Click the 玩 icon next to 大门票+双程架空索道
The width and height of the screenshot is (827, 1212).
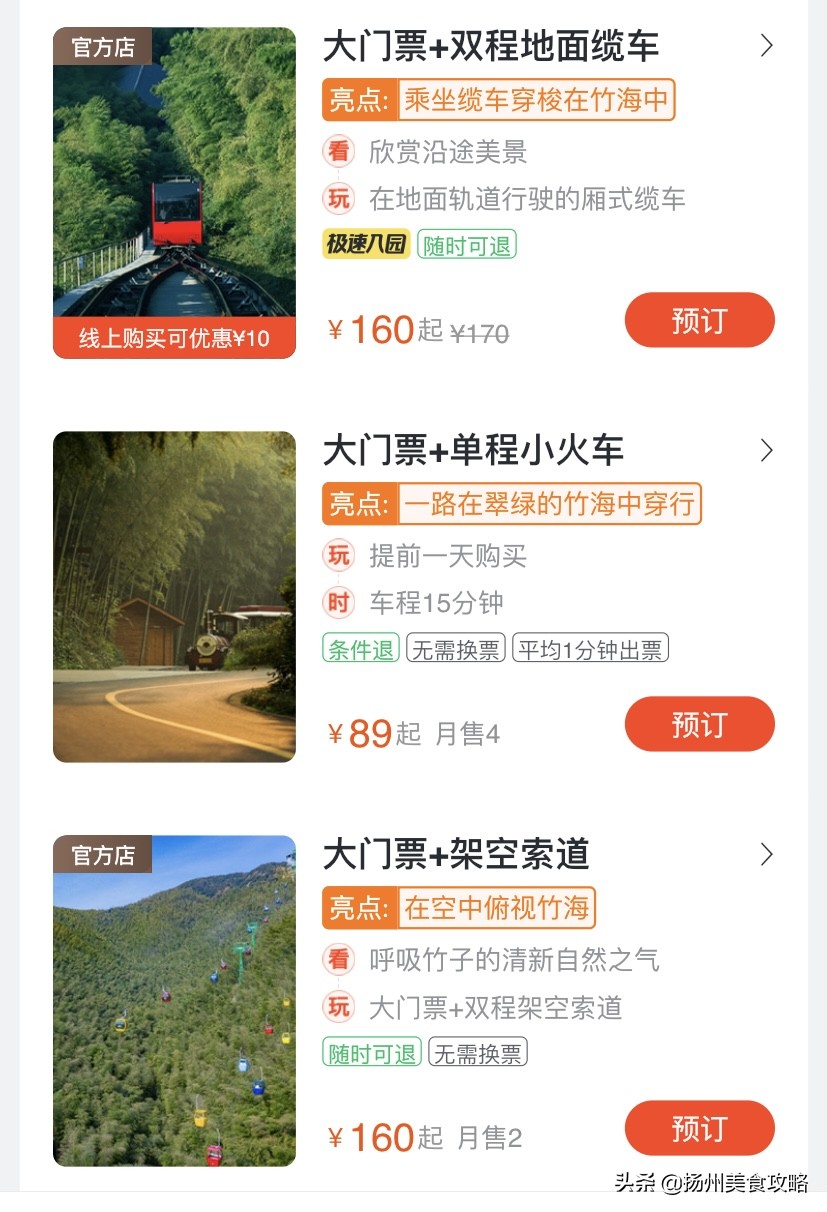coord(339,1008)
